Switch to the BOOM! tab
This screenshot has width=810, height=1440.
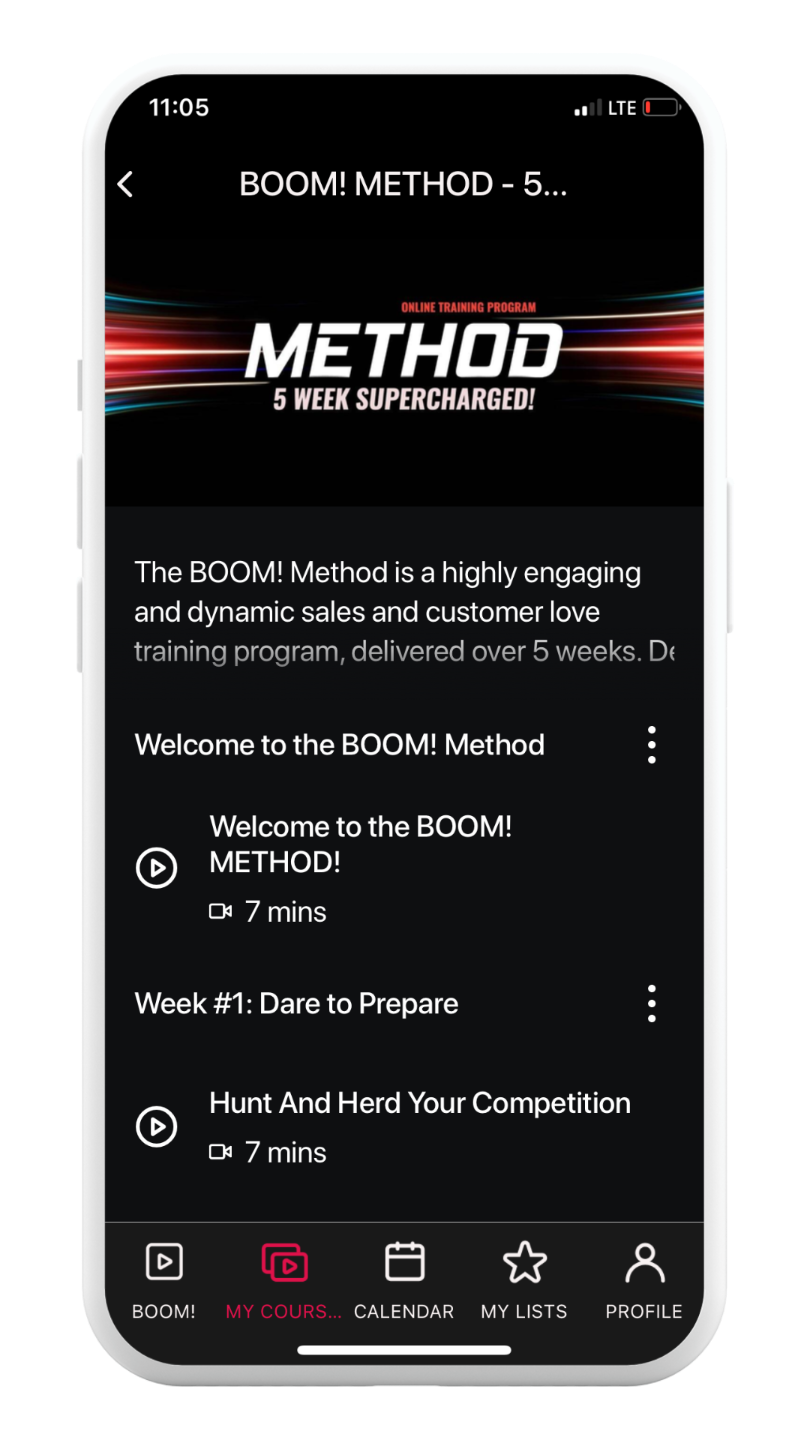pos(164,1279)
